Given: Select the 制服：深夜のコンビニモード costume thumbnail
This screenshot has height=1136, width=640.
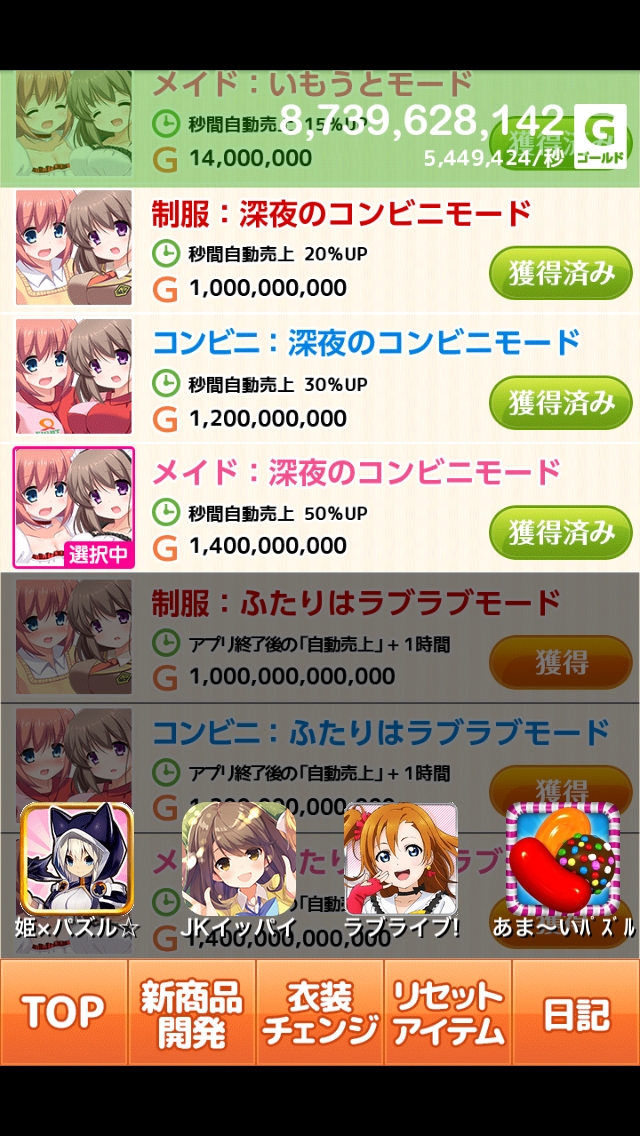Looking at the screenshot, I should (74, 247).
